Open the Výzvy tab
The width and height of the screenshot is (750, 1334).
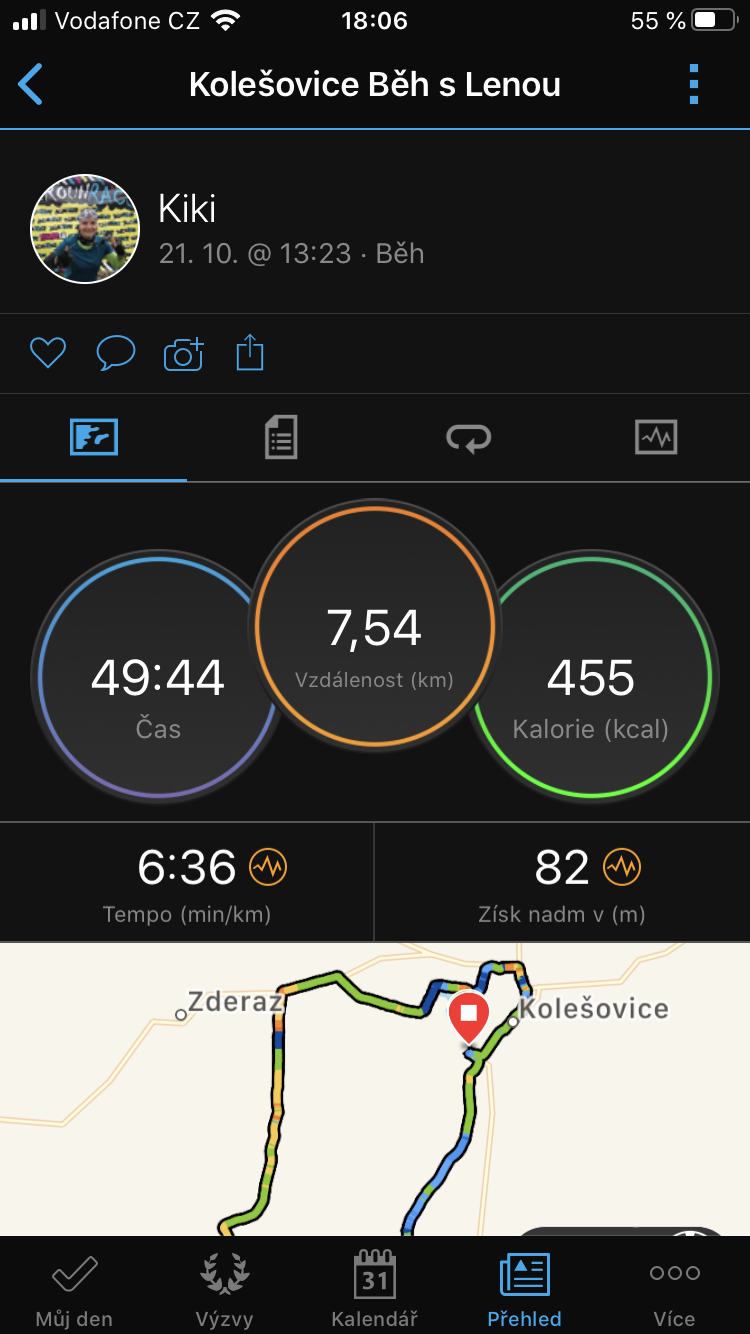tap(224, 1288)
